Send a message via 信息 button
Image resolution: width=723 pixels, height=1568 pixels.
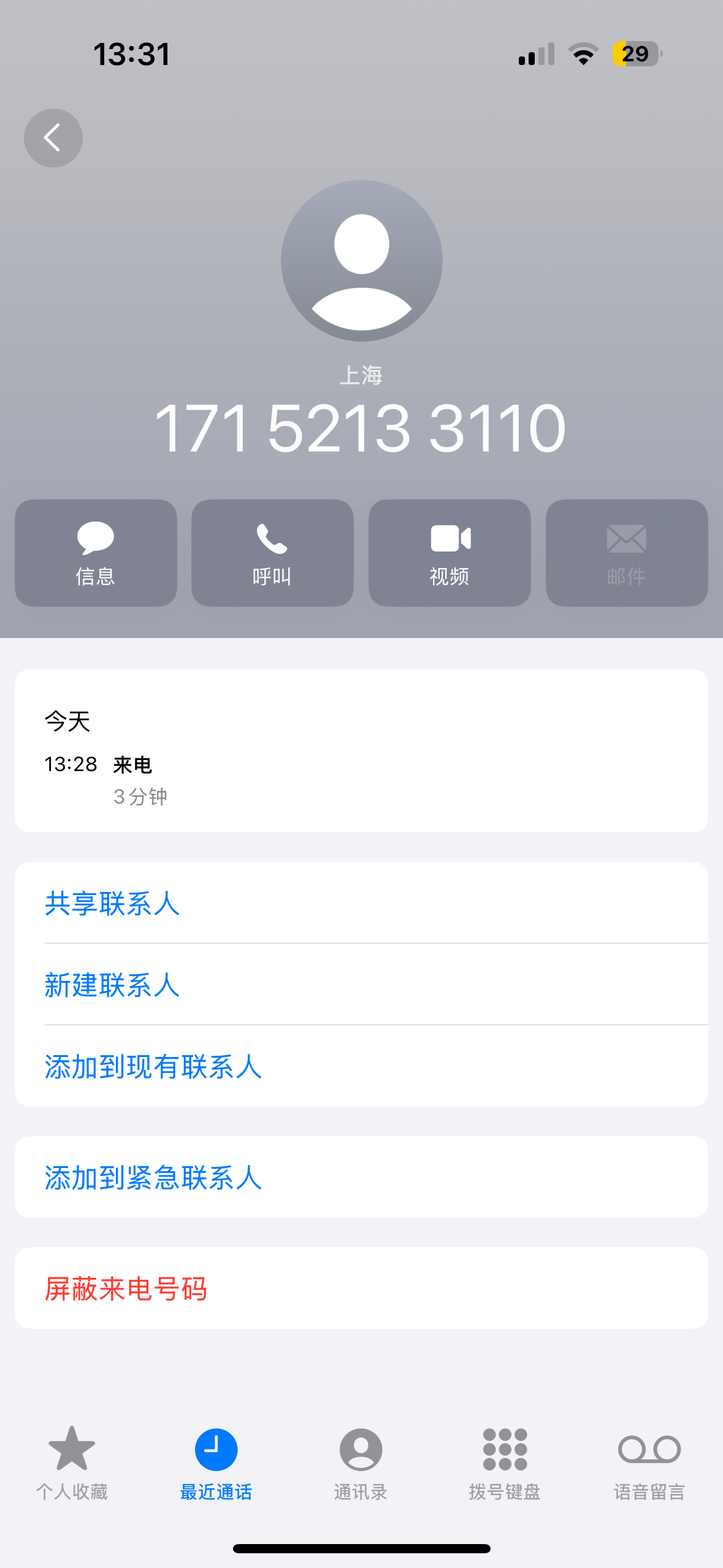[96, 553]
